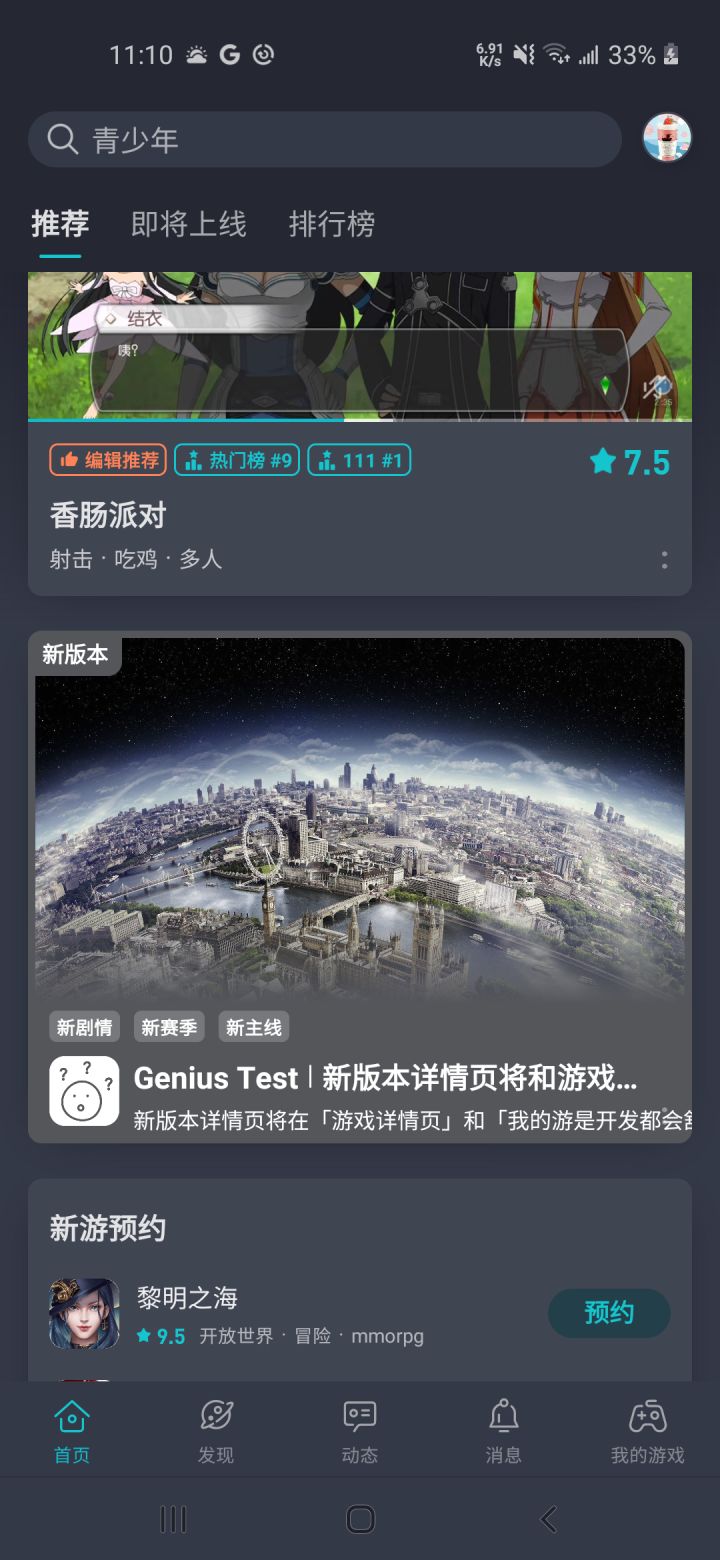The image size is (720, 1560).
Task: Open 我的游戏 game controller icon
Action: click(648, 1415)
